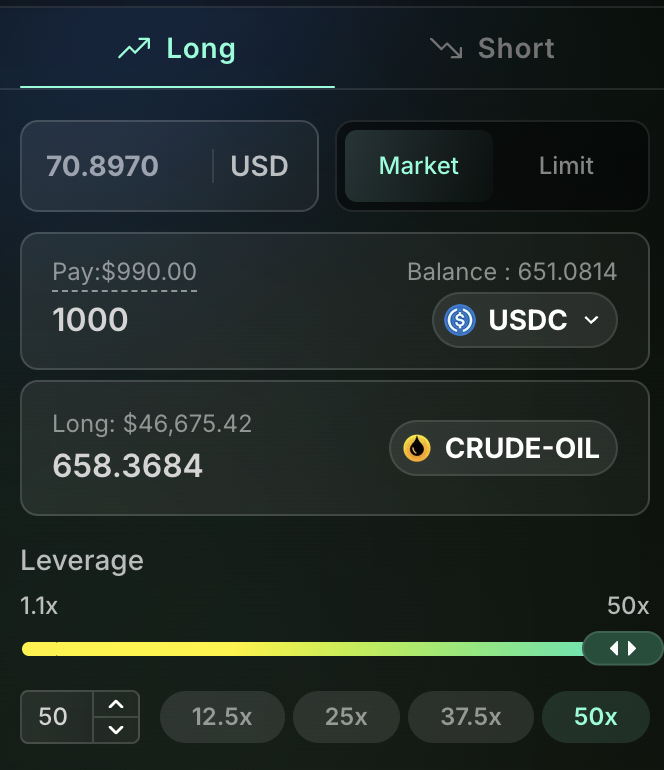The height and width of the screenshot is (770, 664).
Task: Open the USDC token dropdown
Action: (524, 320)
